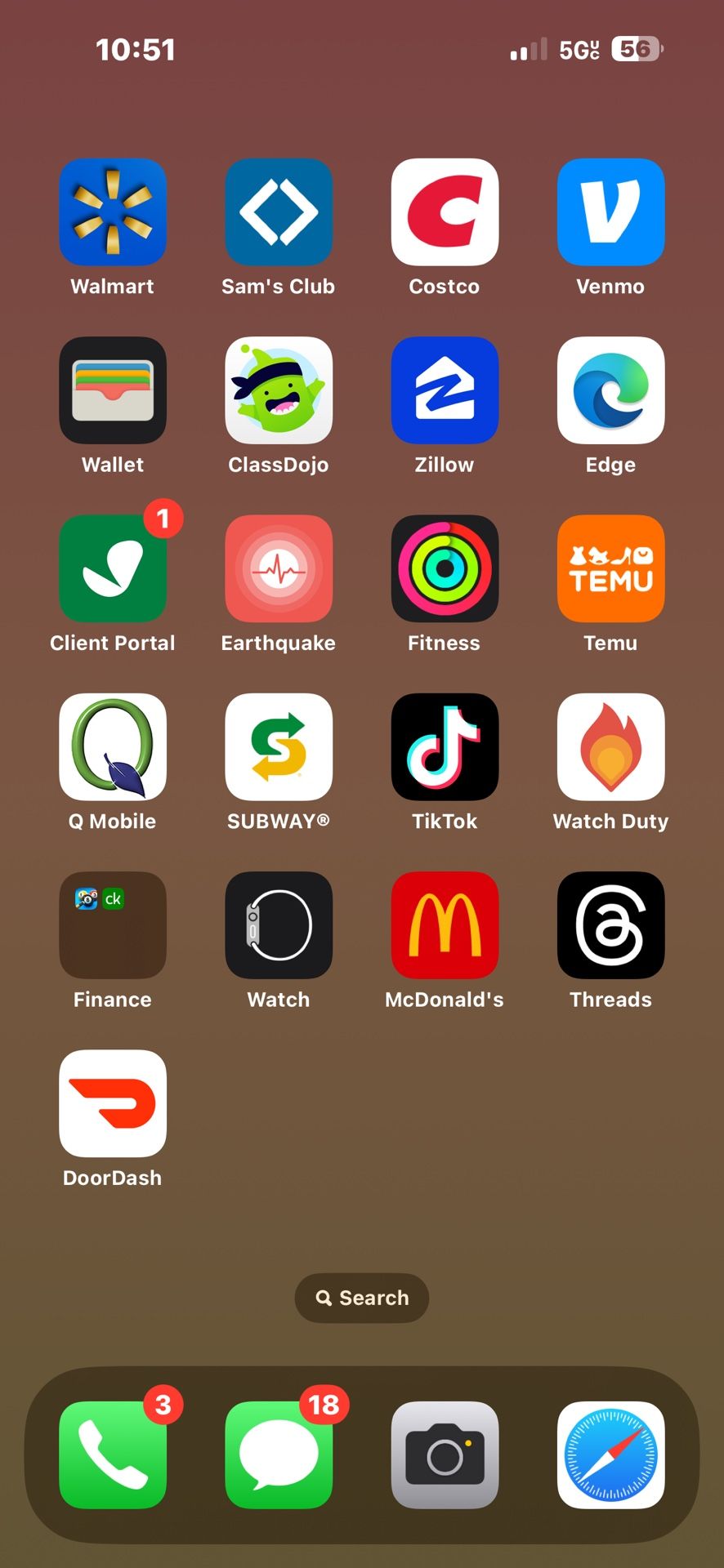
Task: Open DoorDash
Action: pos(113,1103)
